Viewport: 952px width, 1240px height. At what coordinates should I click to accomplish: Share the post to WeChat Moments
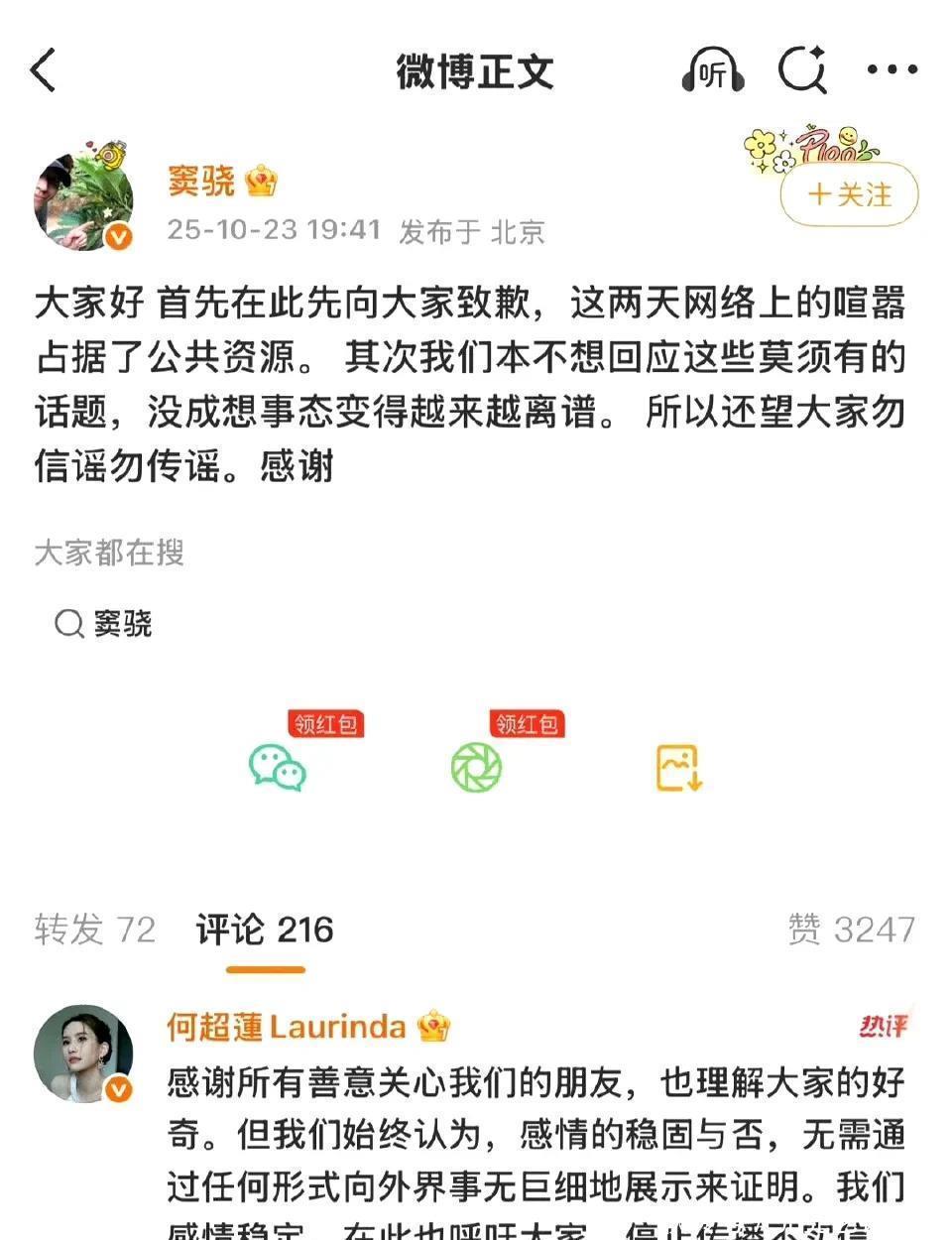tap(477, 768)
